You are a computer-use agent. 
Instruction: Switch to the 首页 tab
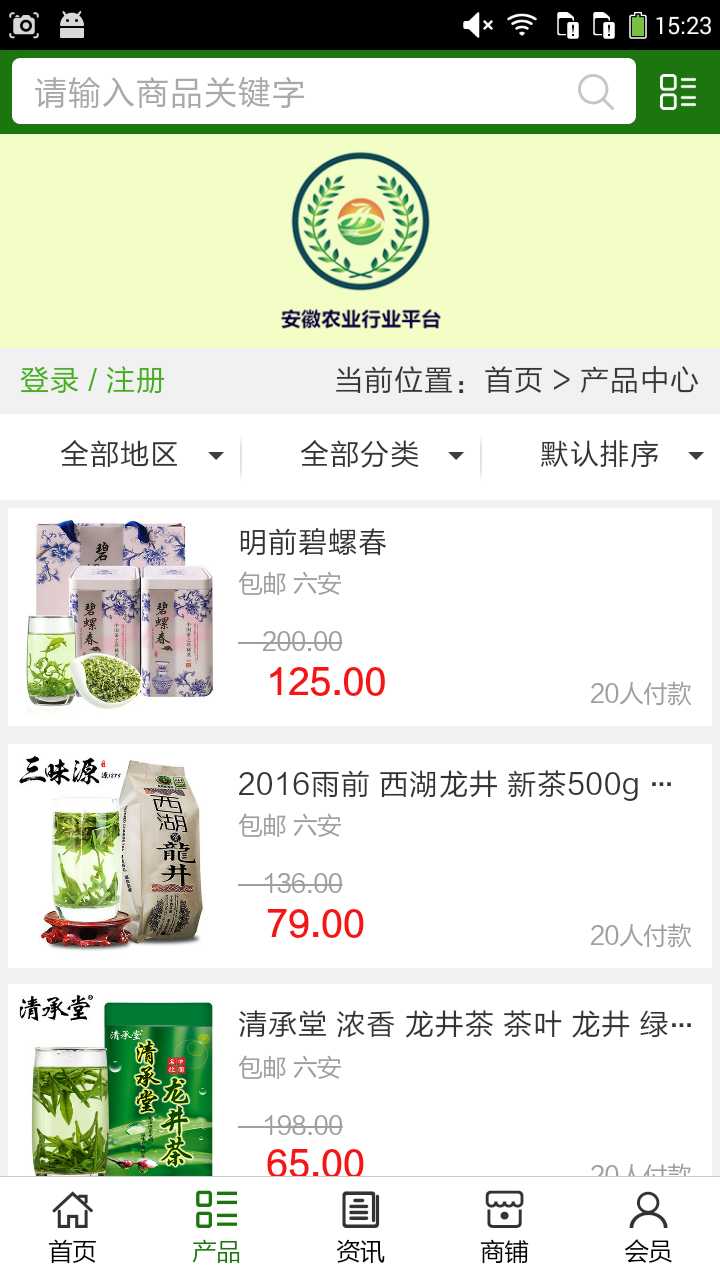click(x=72, y=1228)
